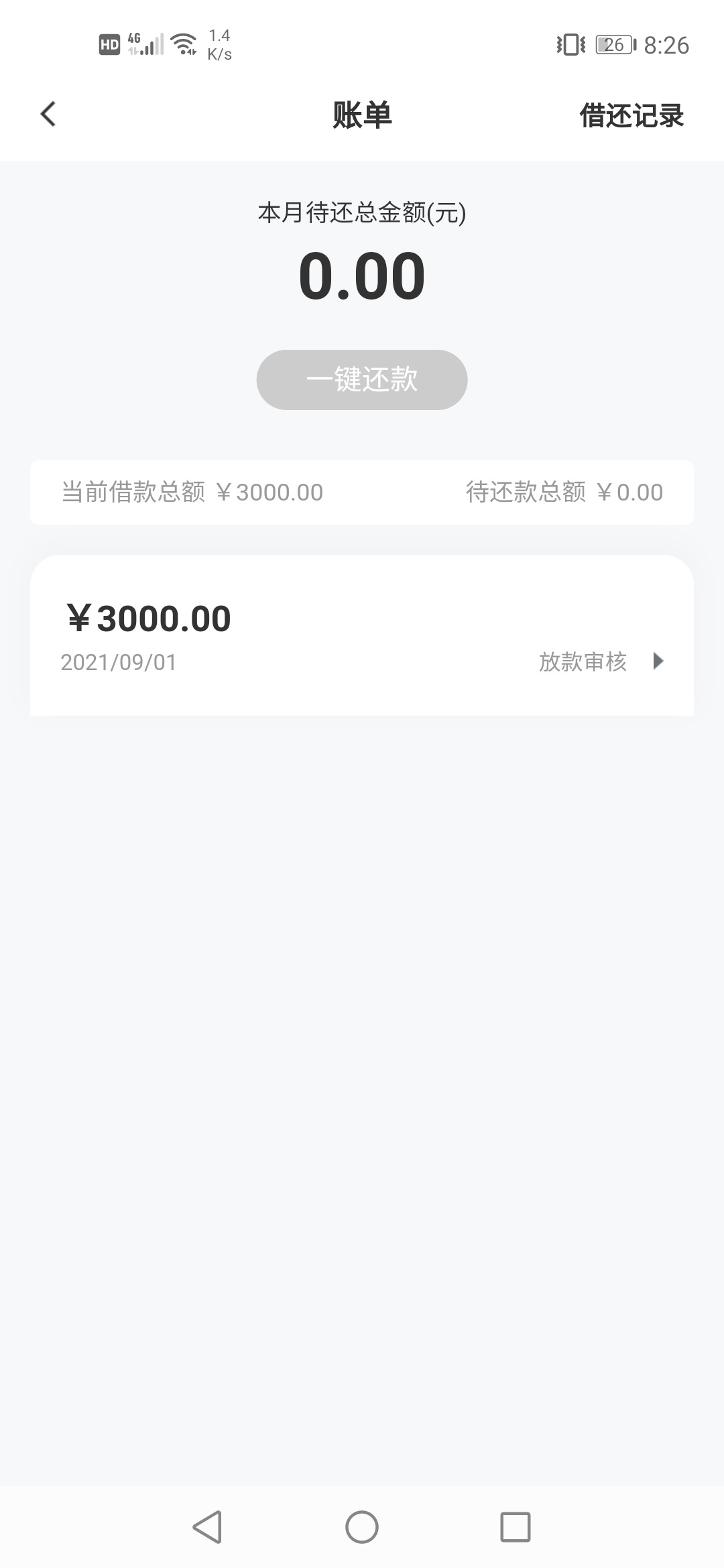Tap the 一键还款 one-tap repay button
Image resolution: width=724 pixels, height=1568 pixels.
pos(362,380)
